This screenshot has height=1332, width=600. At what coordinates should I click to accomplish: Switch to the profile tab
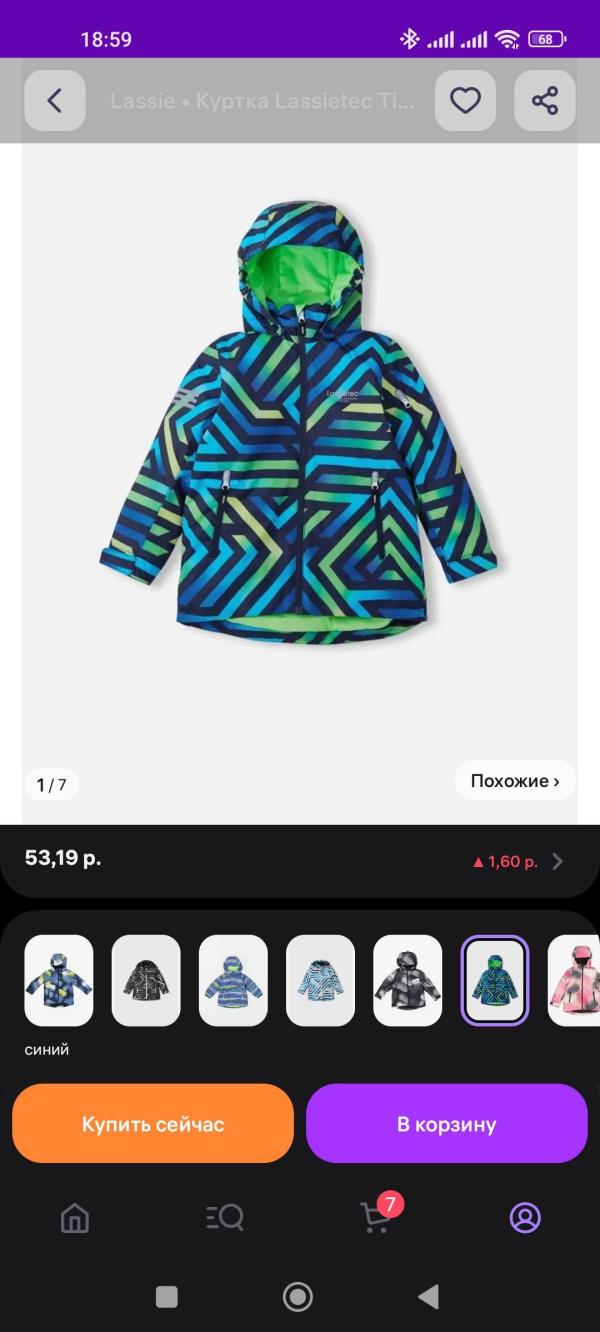(x=525, y=1217)
